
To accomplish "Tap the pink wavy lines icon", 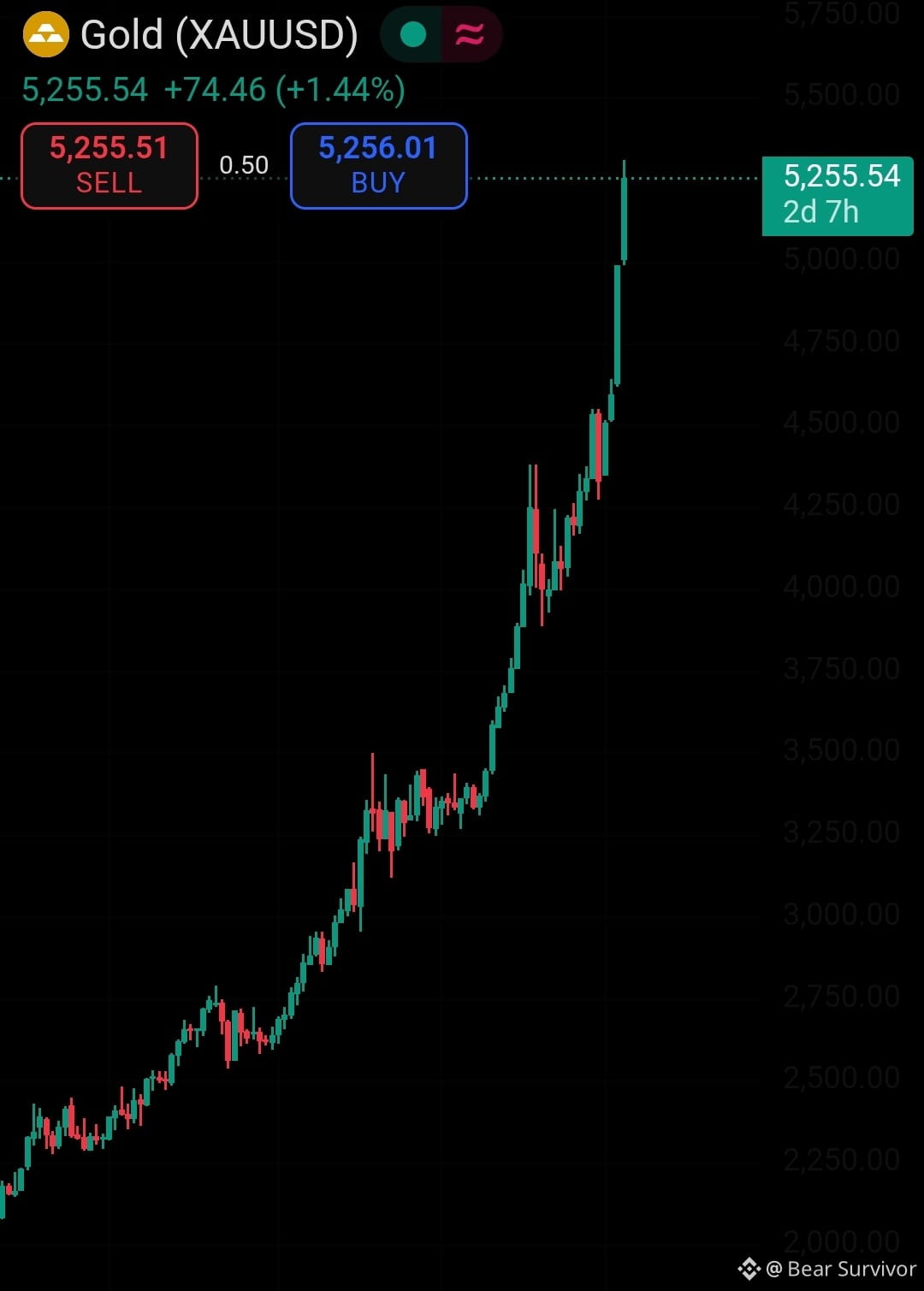I will click(x=470, y=35).
